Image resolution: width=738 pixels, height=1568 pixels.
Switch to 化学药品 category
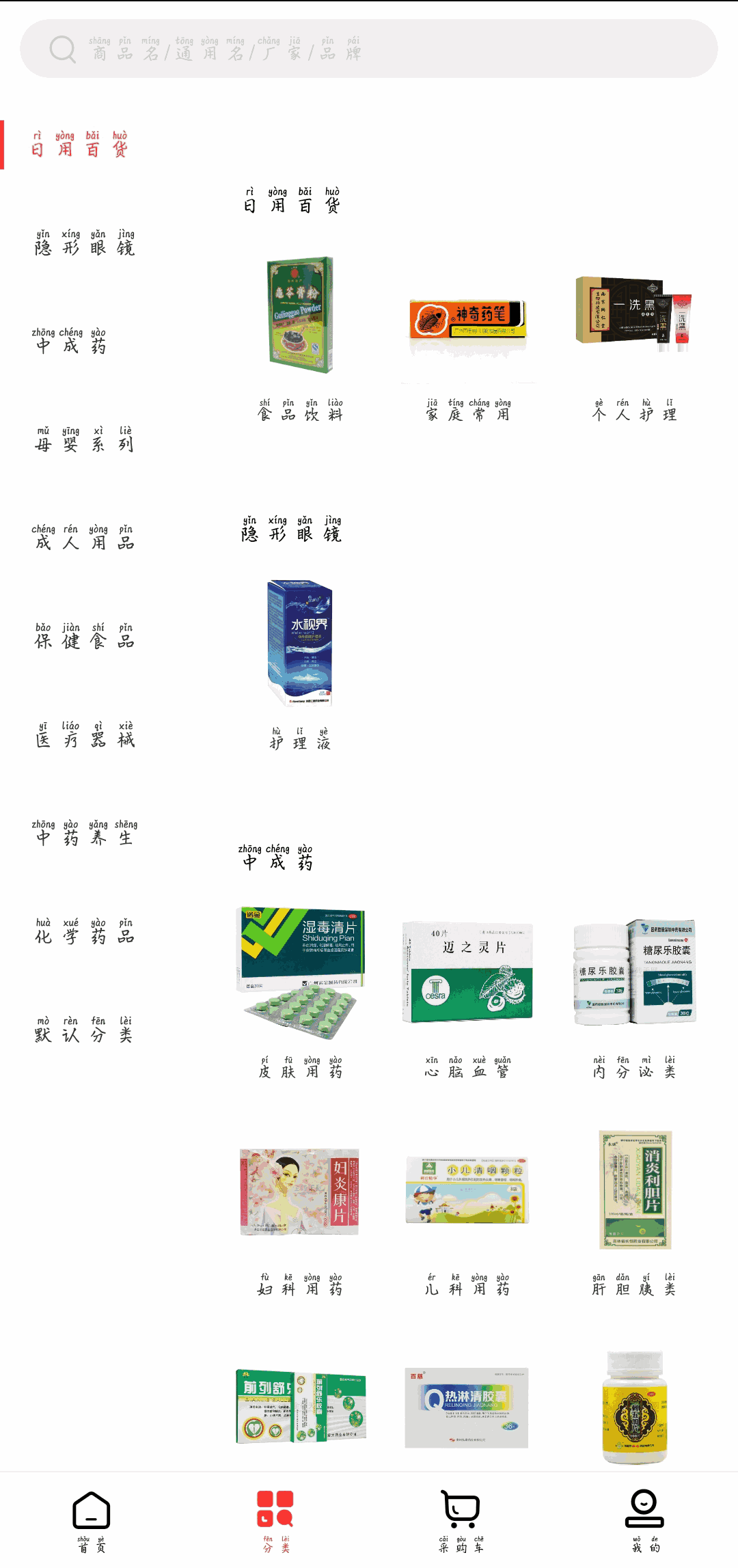85,933
